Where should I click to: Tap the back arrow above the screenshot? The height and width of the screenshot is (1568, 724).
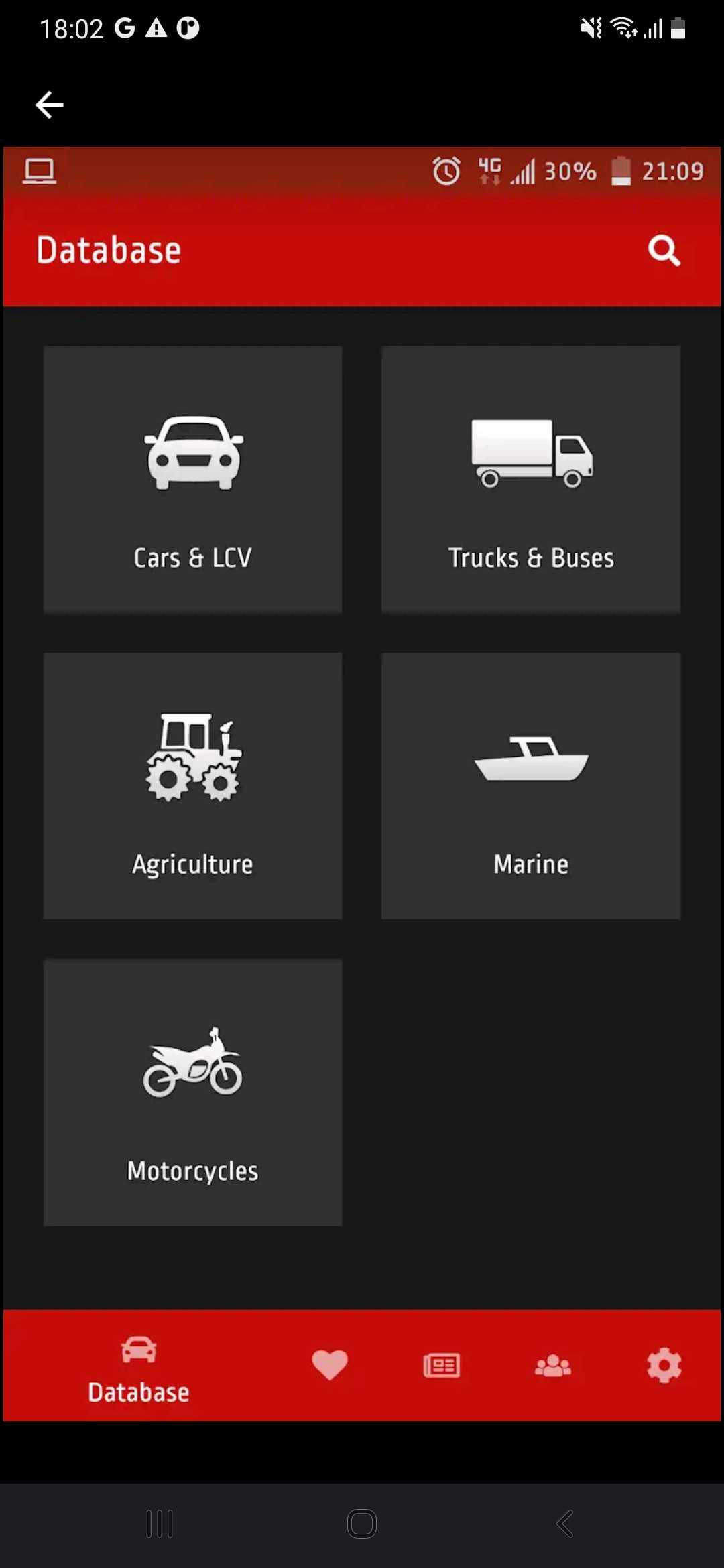(x=50, y=105)
